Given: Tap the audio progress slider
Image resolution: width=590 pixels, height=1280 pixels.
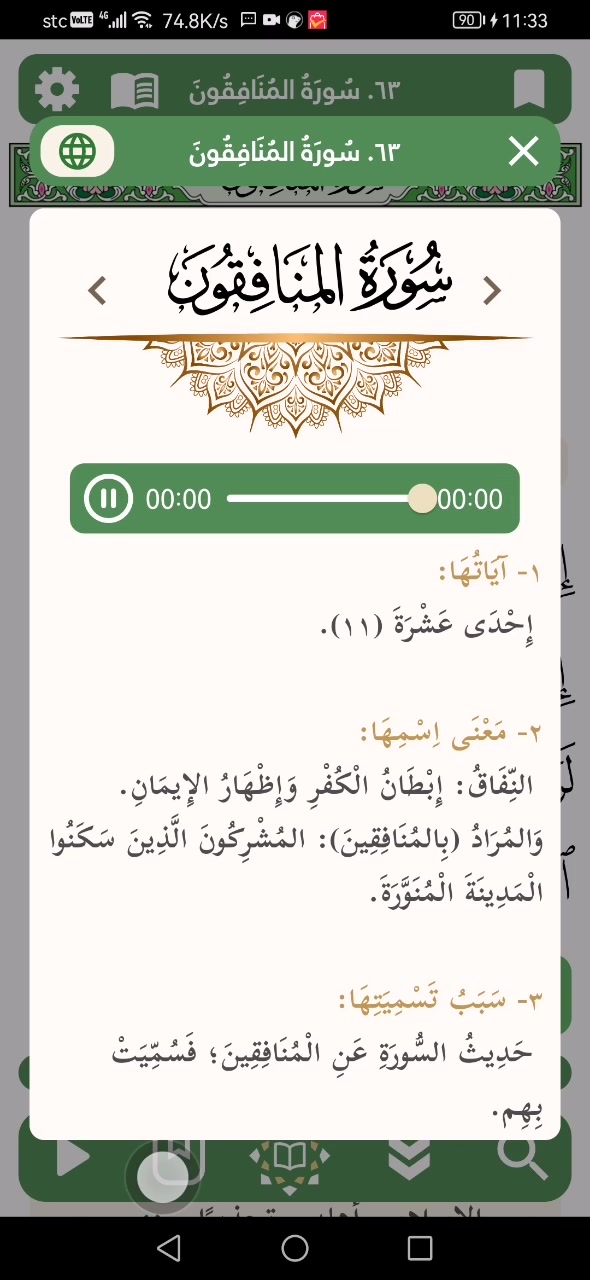Looking at the screenshot, I should click(331, 498).
